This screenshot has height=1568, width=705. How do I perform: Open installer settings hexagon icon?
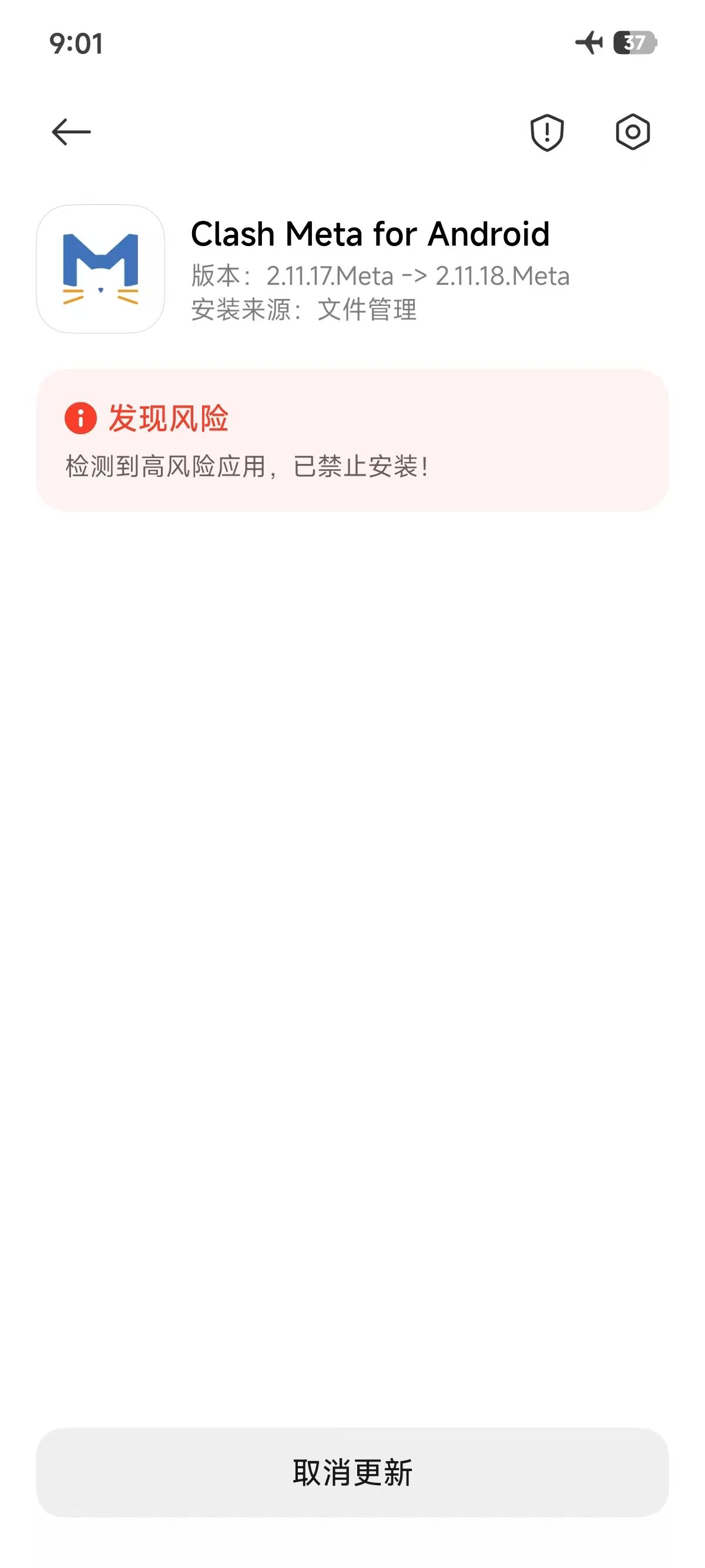[x=633, y=132]
